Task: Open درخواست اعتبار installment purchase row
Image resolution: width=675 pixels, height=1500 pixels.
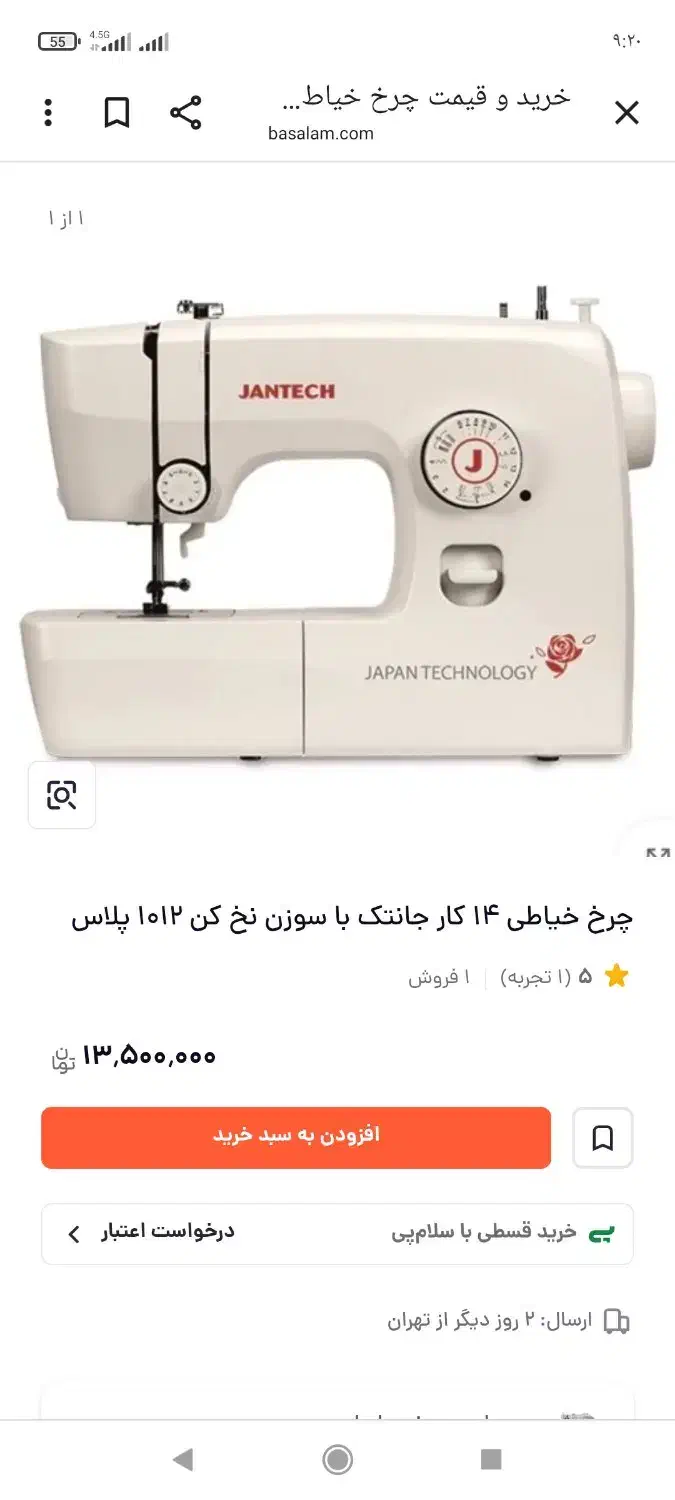Action: pos(337,1233)
